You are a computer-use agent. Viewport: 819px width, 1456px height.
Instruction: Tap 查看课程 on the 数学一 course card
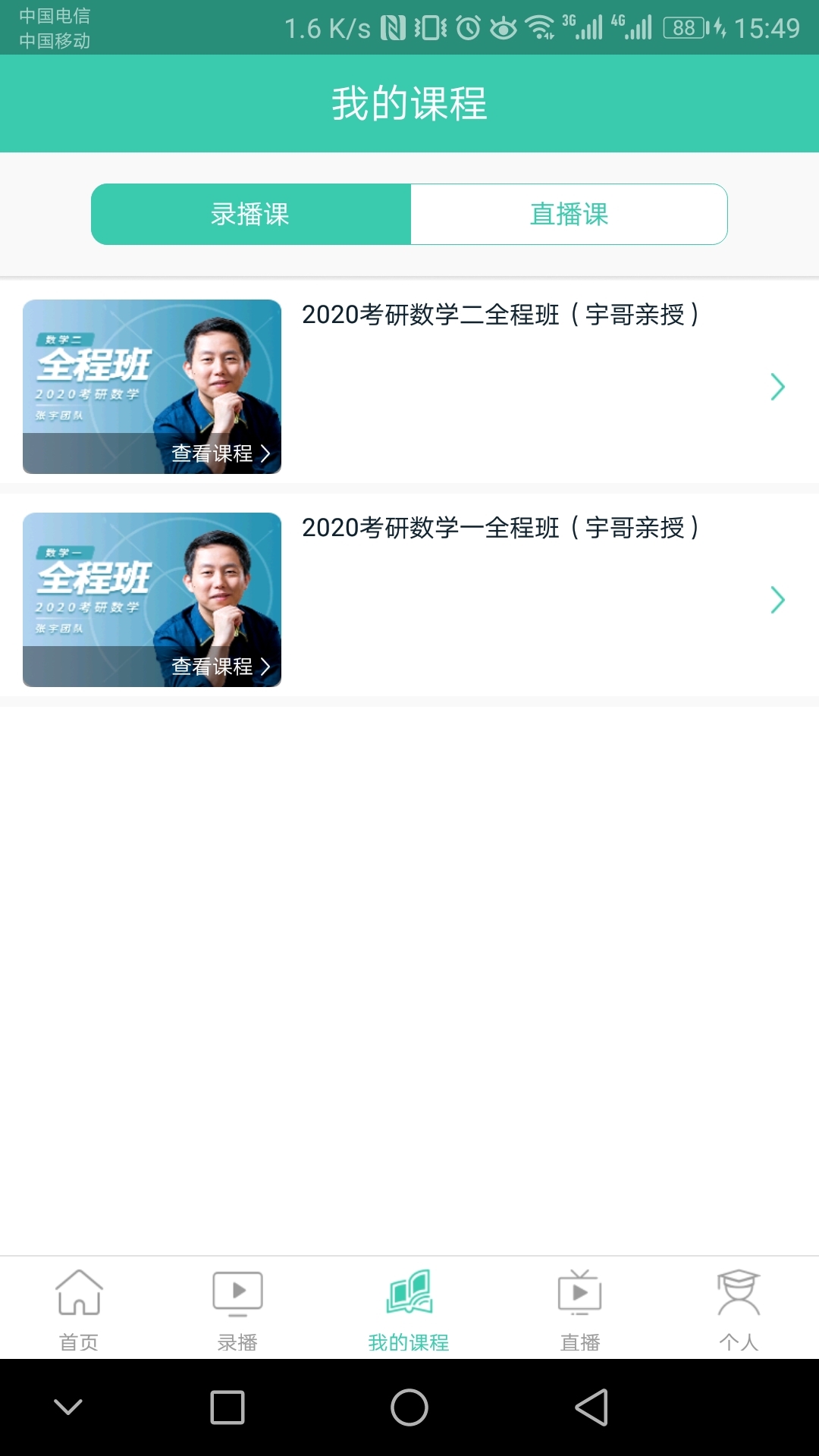tap(220, 667)
